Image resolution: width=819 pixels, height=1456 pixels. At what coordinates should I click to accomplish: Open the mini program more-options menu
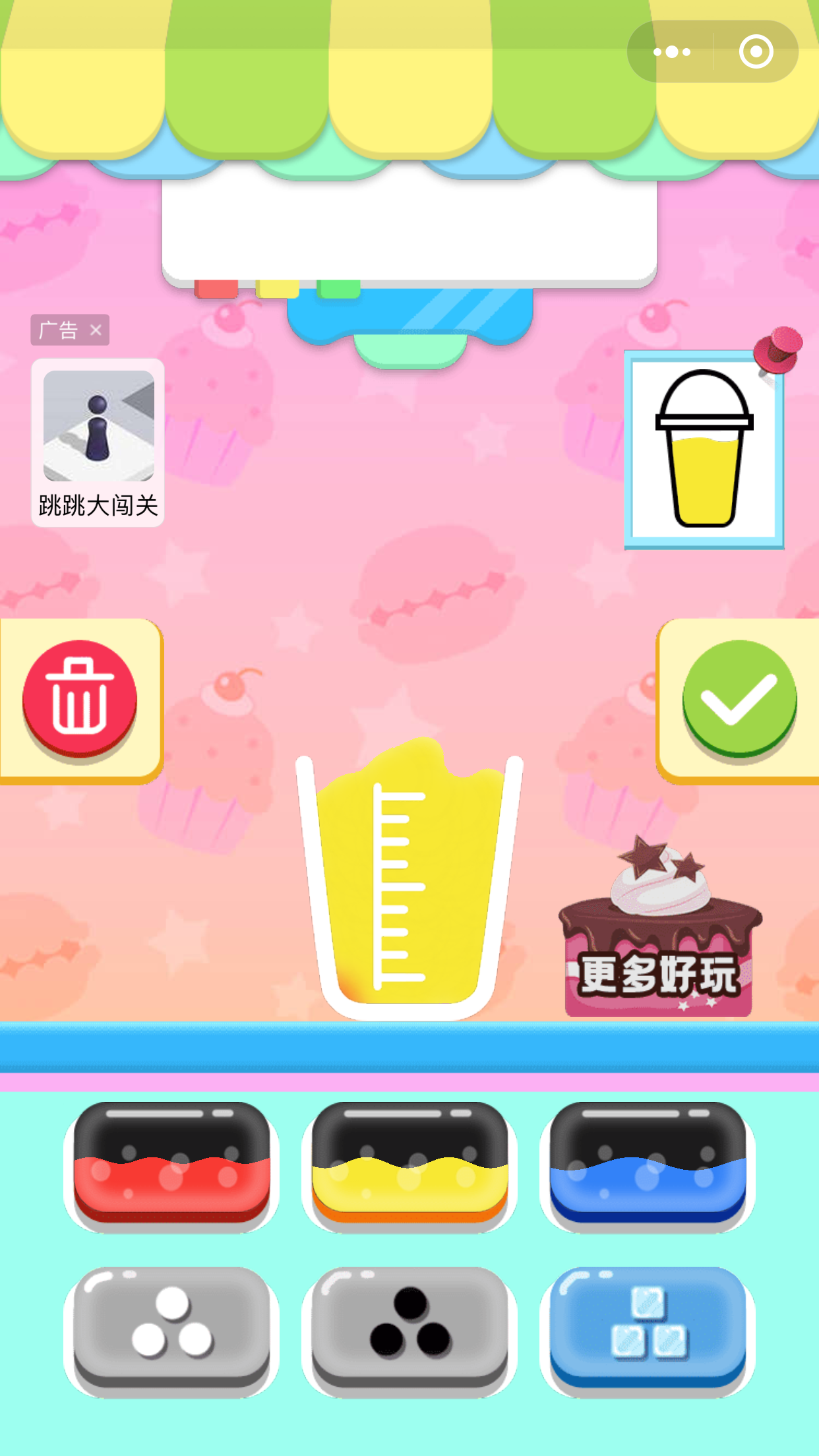tap(671, 51)
